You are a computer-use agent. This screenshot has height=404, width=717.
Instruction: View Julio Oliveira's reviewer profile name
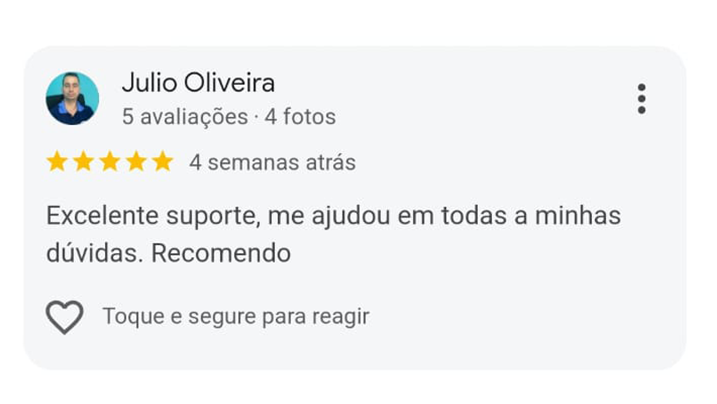198,82
